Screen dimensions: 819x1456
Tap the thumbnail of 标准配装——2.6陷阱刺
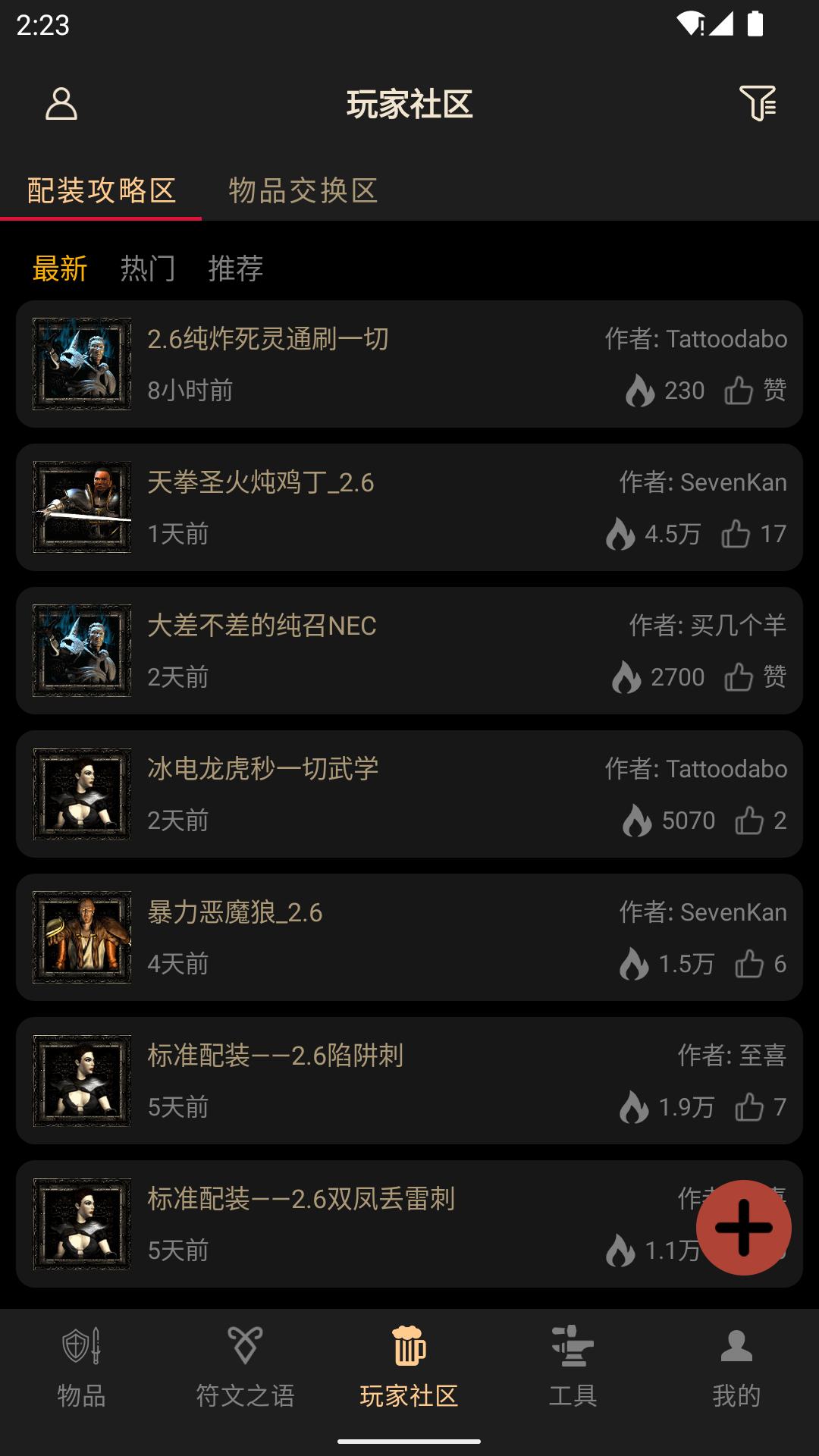(x=81, y=1080)
